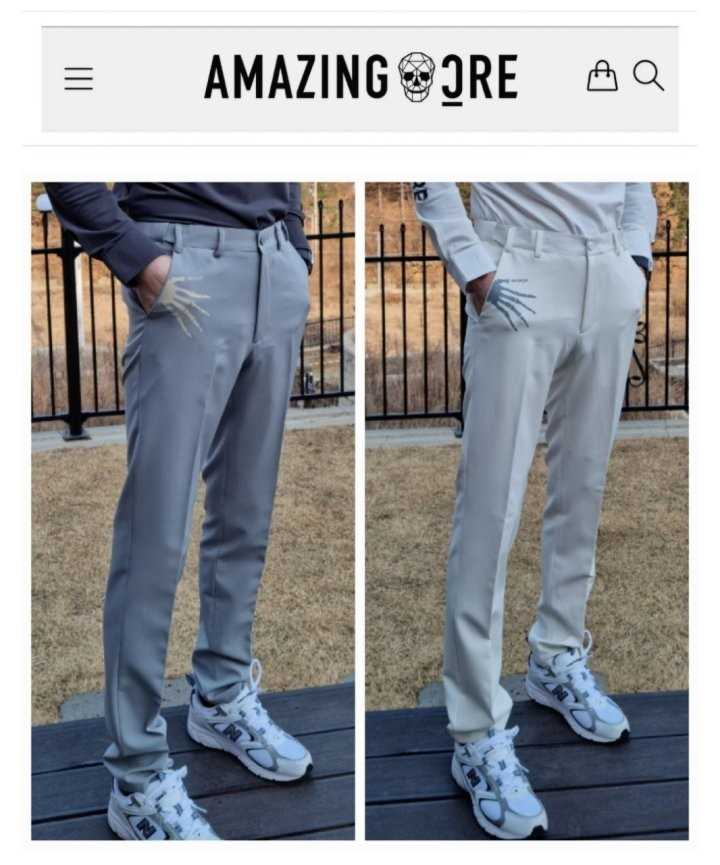
Task: Open the hamburger menu
Action: point(79,79)
